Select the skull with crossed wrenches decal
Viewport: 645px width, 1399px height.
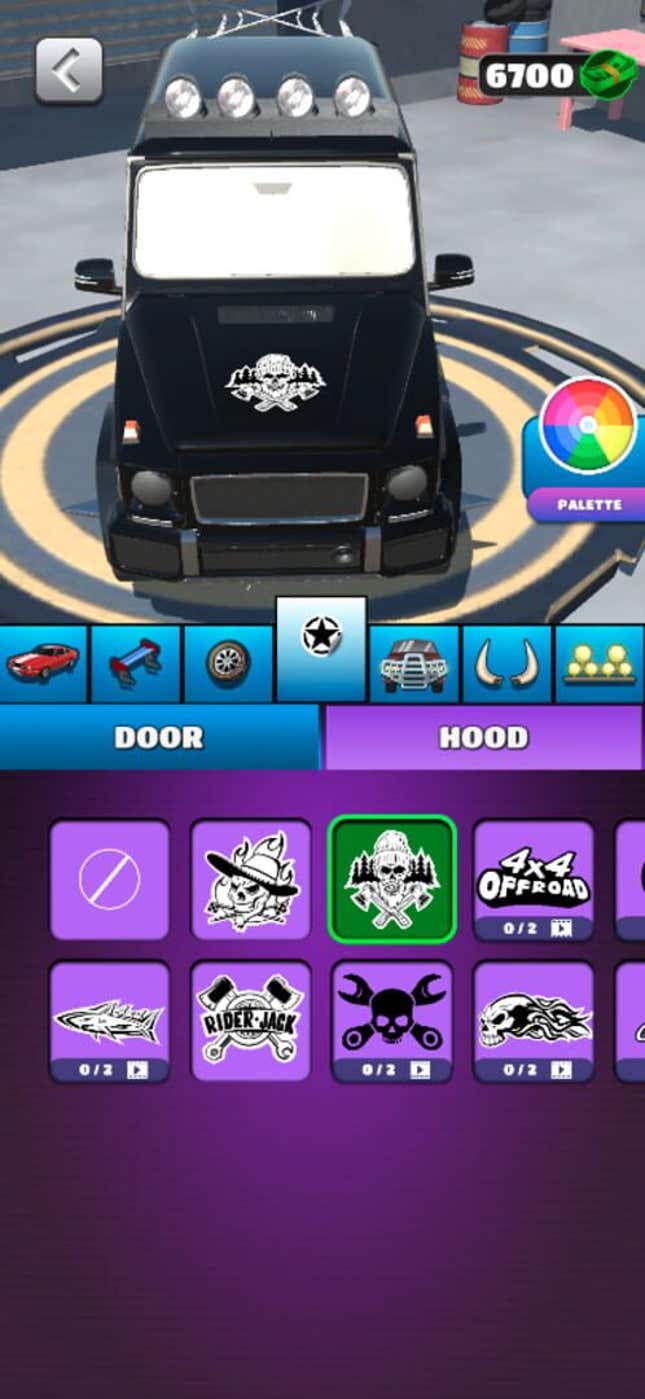coord(392,1021)
